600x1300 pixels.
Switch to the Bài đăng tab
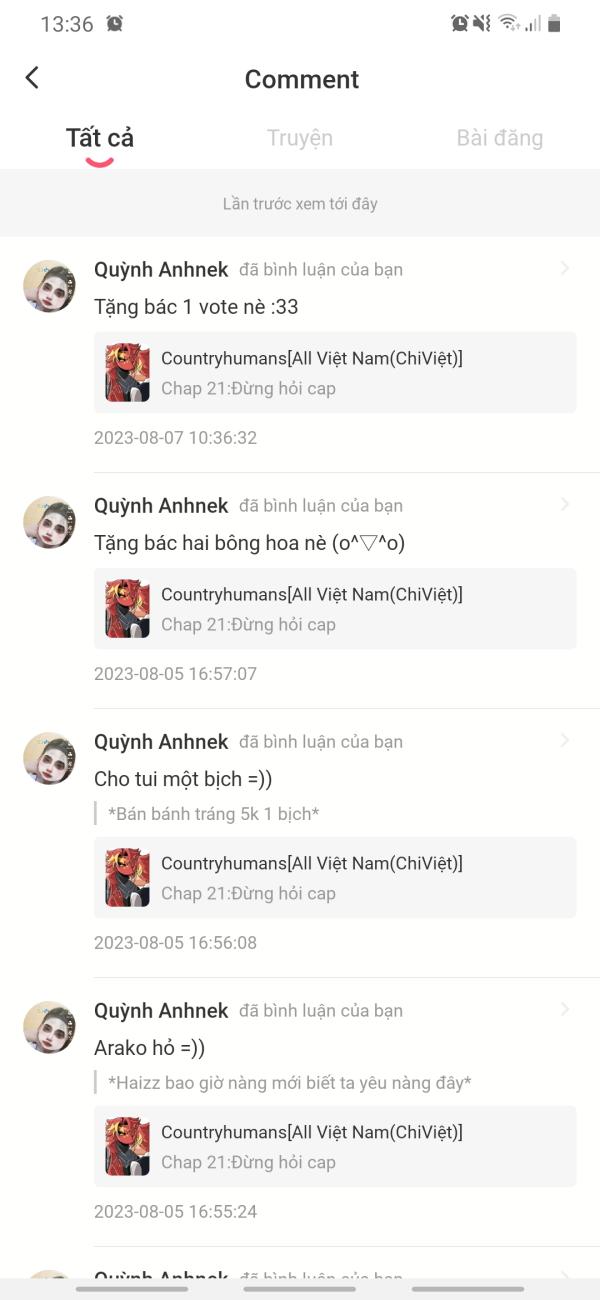pyautogui.click(x=499, y=138)
